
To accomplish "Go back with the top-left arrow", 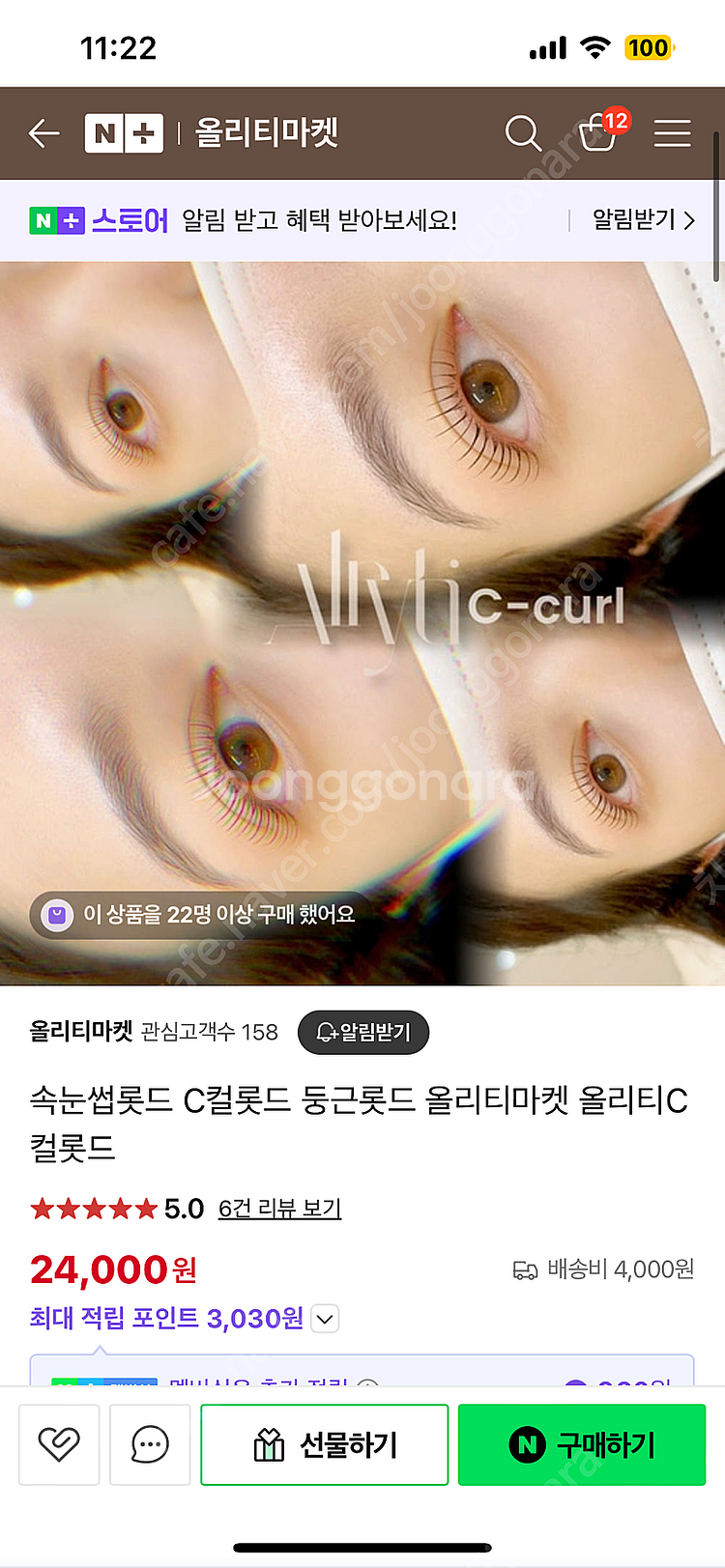I will pos(44,133).
